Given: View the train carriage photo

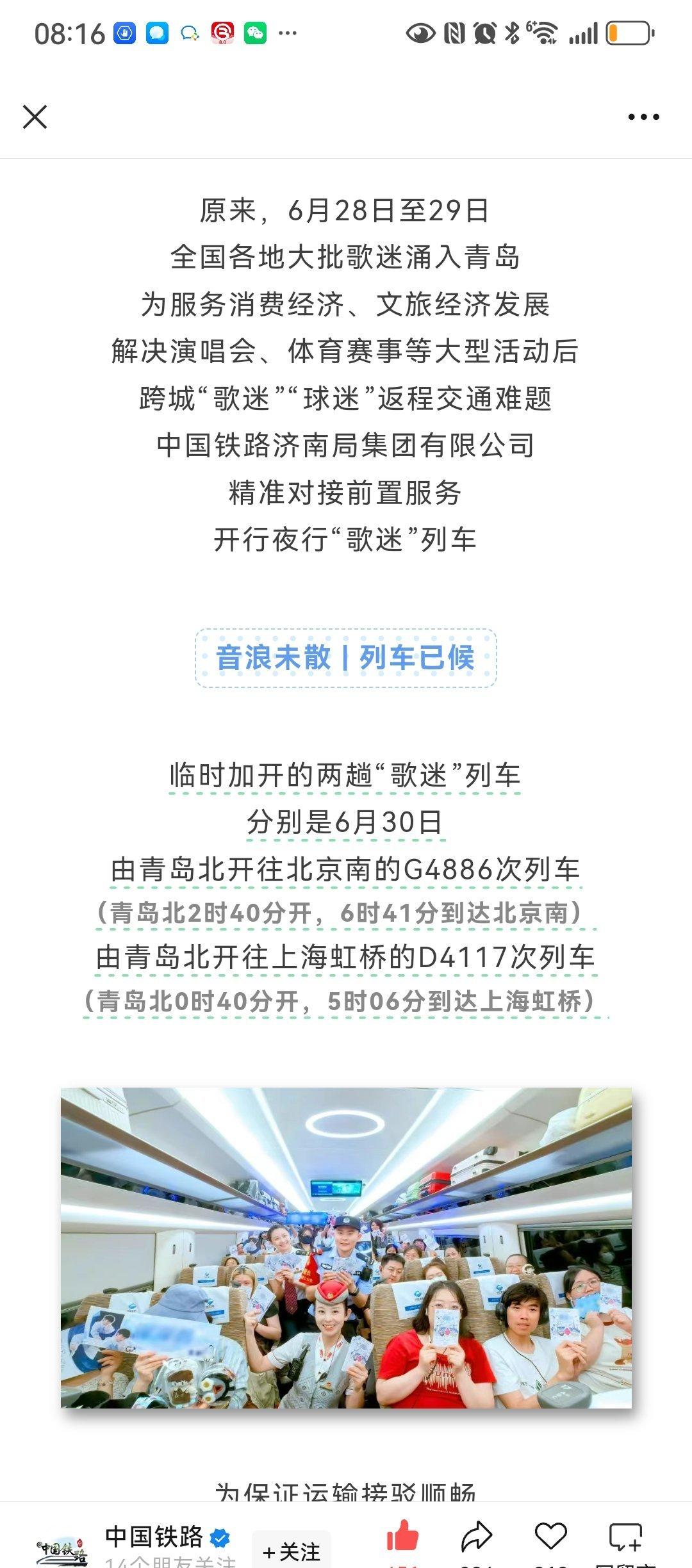Looking at the screenshot, I should [x=346, y=1248].
